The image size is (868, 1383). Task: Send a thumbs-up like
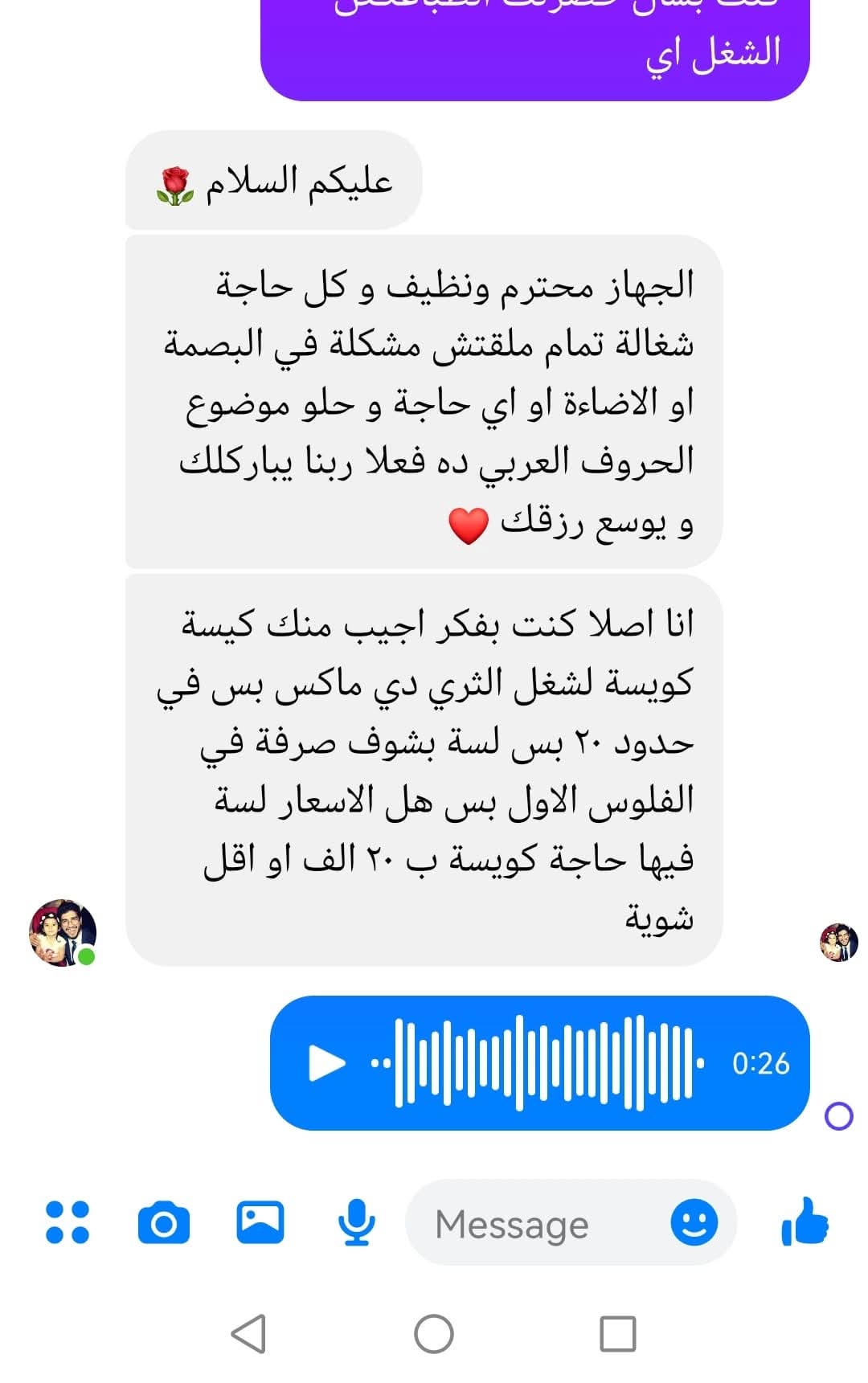pos(805,1222)
